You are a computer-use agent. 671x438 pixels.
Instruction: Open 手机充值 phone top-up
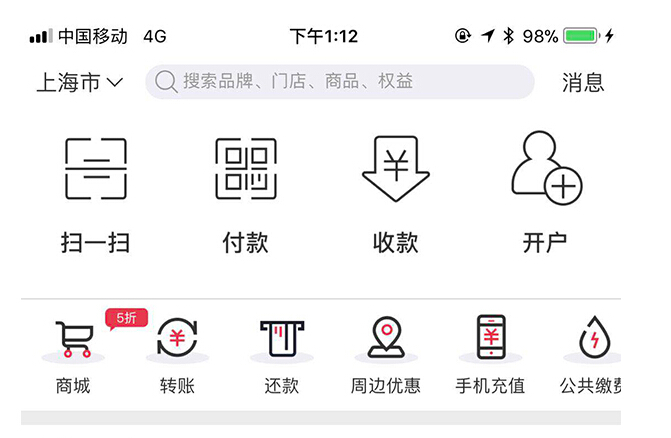[490, 355]
